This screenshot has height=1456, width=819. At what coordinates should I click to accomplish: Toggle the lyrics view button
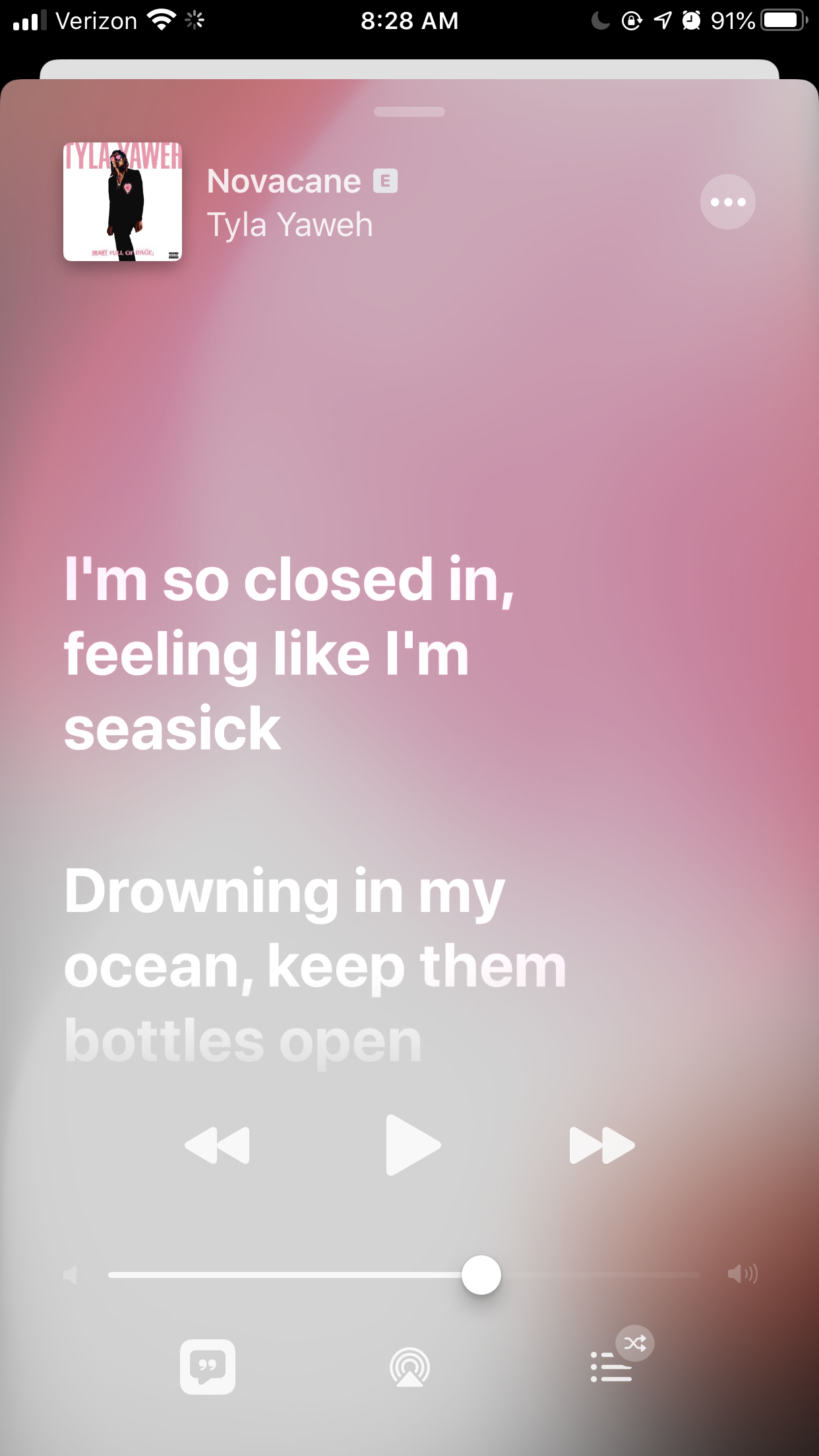[x=208, y=1366]
